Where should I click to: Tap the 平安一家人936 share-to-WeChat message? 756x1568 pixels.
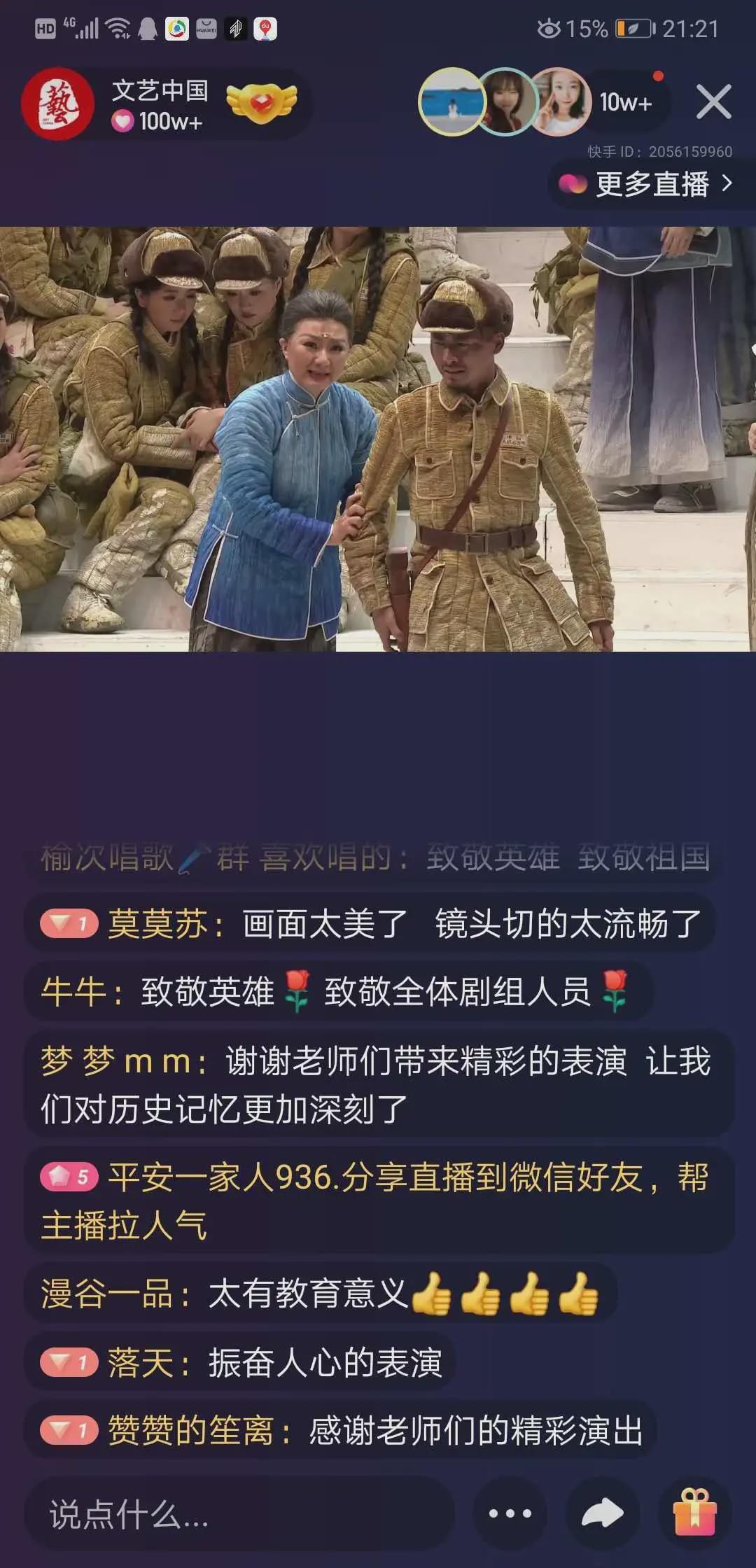(378, 1201)
